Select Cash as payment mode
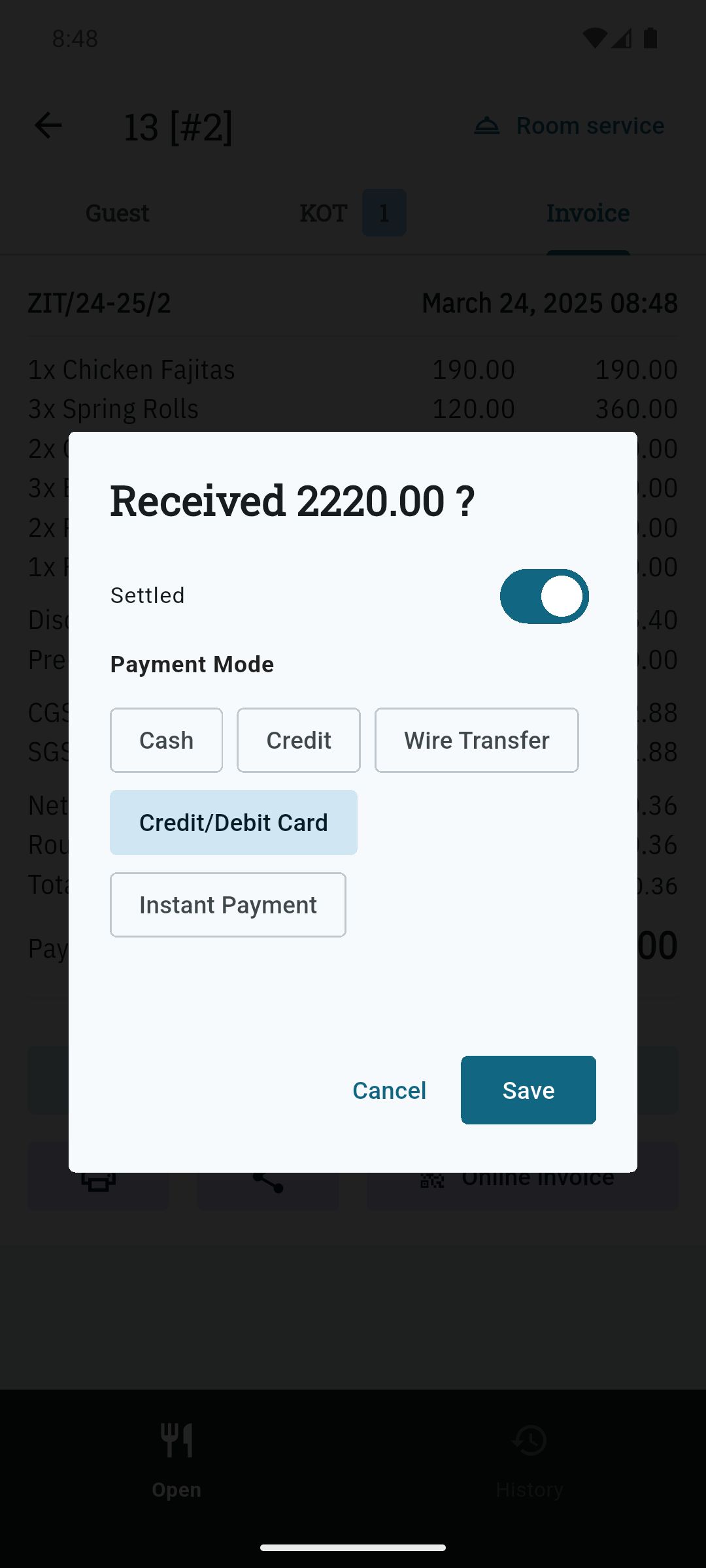706x1568 pixels. point(166,740)
